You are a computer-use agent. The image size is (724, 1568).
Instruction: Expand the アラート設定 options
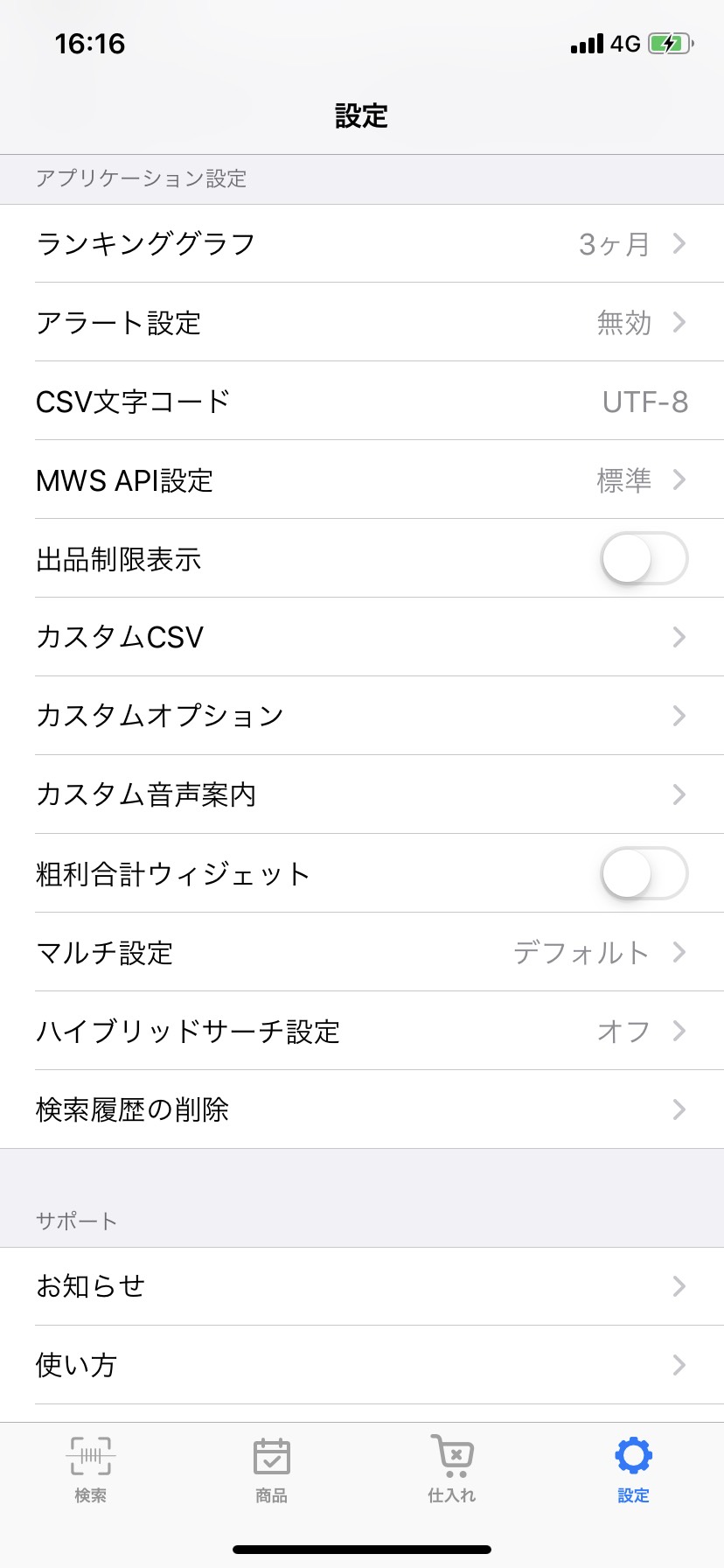pos(362,323)
